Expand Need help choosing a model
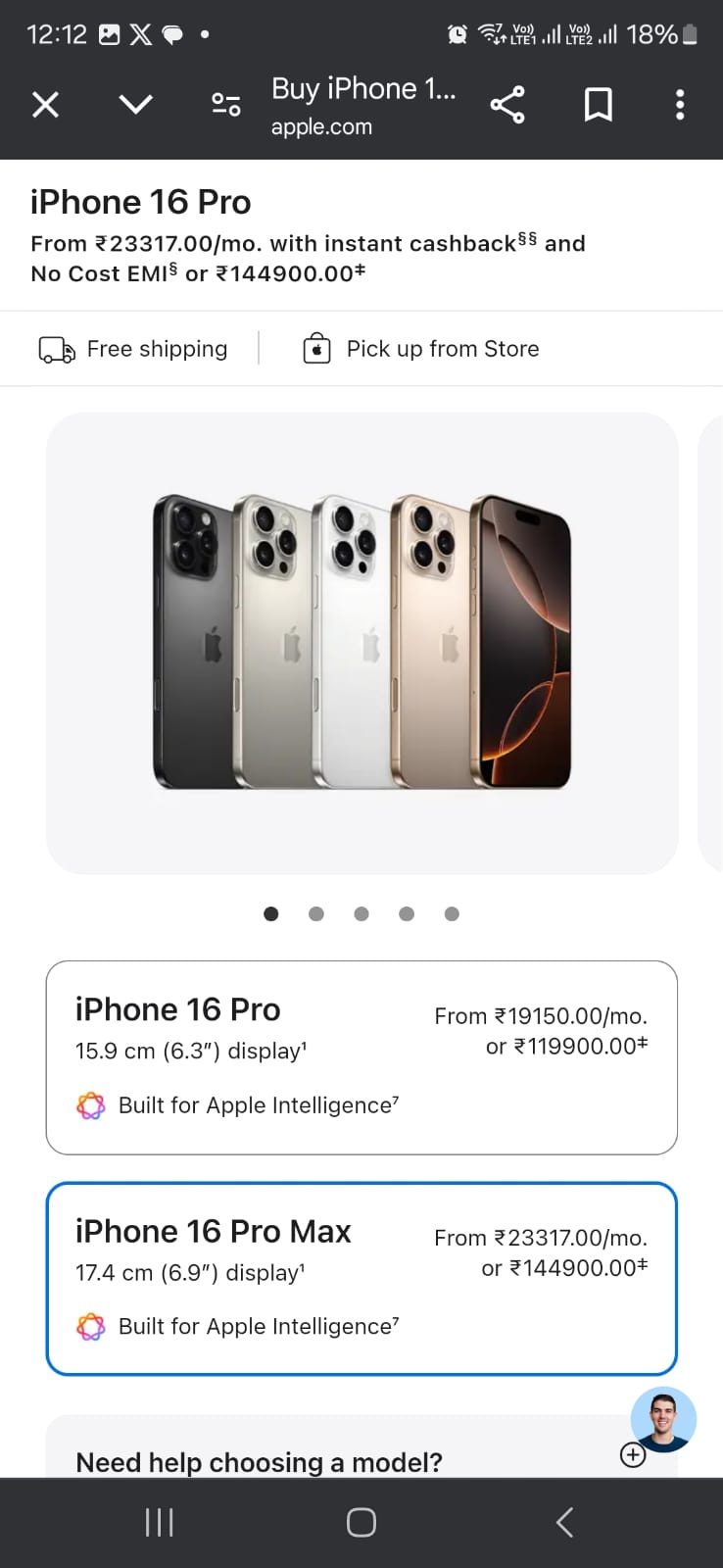Screen dimensions: 723x1568 click(x=633, y=1455)
